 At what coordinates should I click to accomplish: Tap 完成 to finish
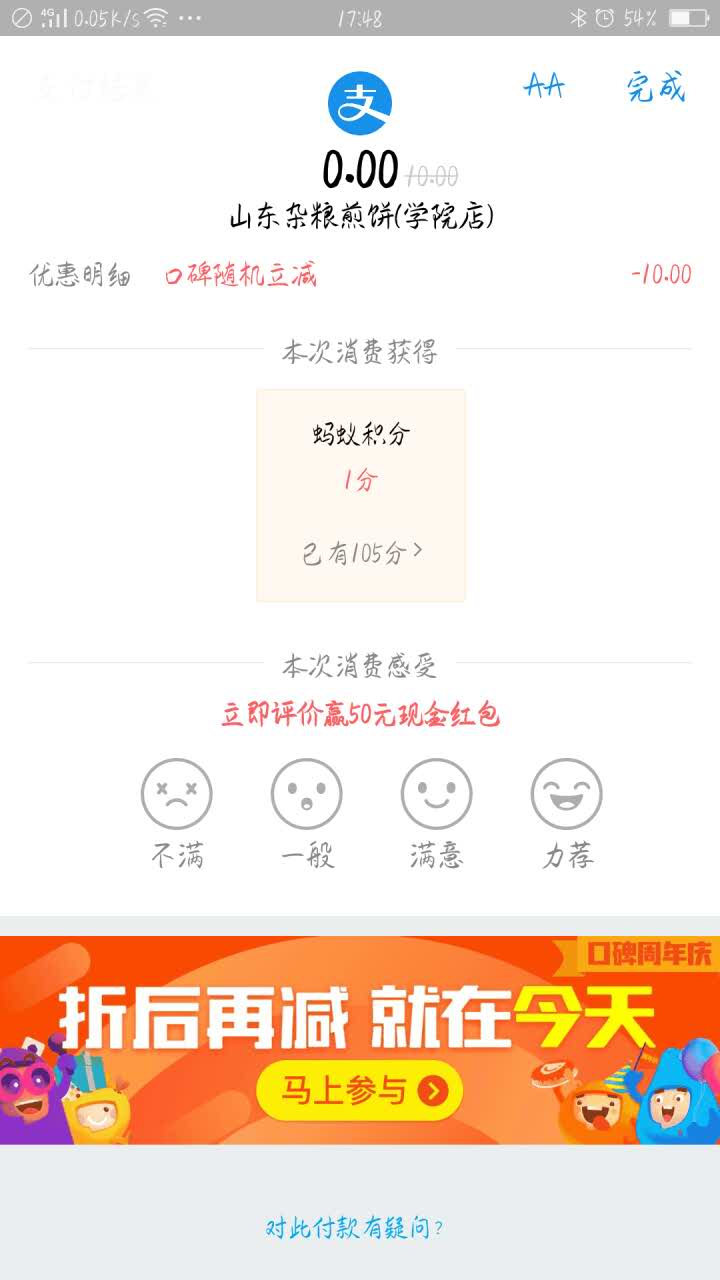656,87
